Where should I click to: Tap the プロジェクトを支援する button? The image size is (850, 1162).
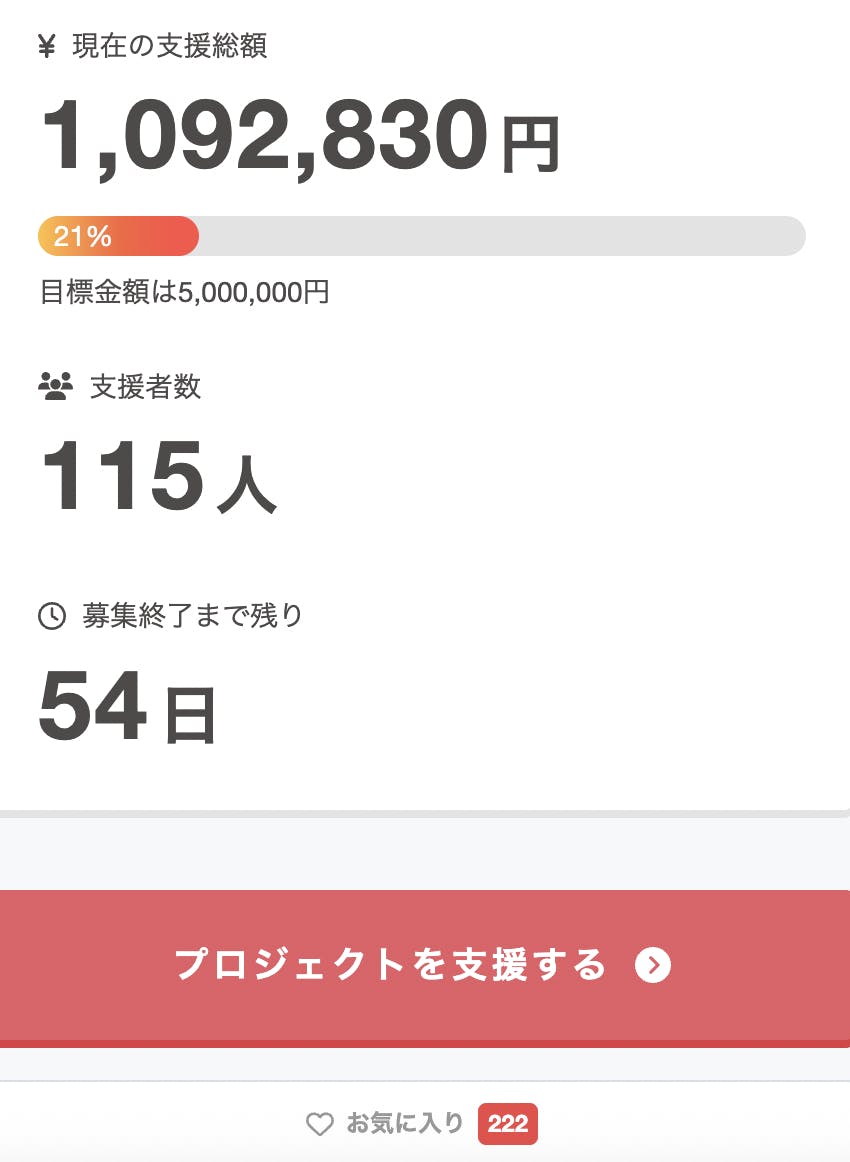[424, 966]
